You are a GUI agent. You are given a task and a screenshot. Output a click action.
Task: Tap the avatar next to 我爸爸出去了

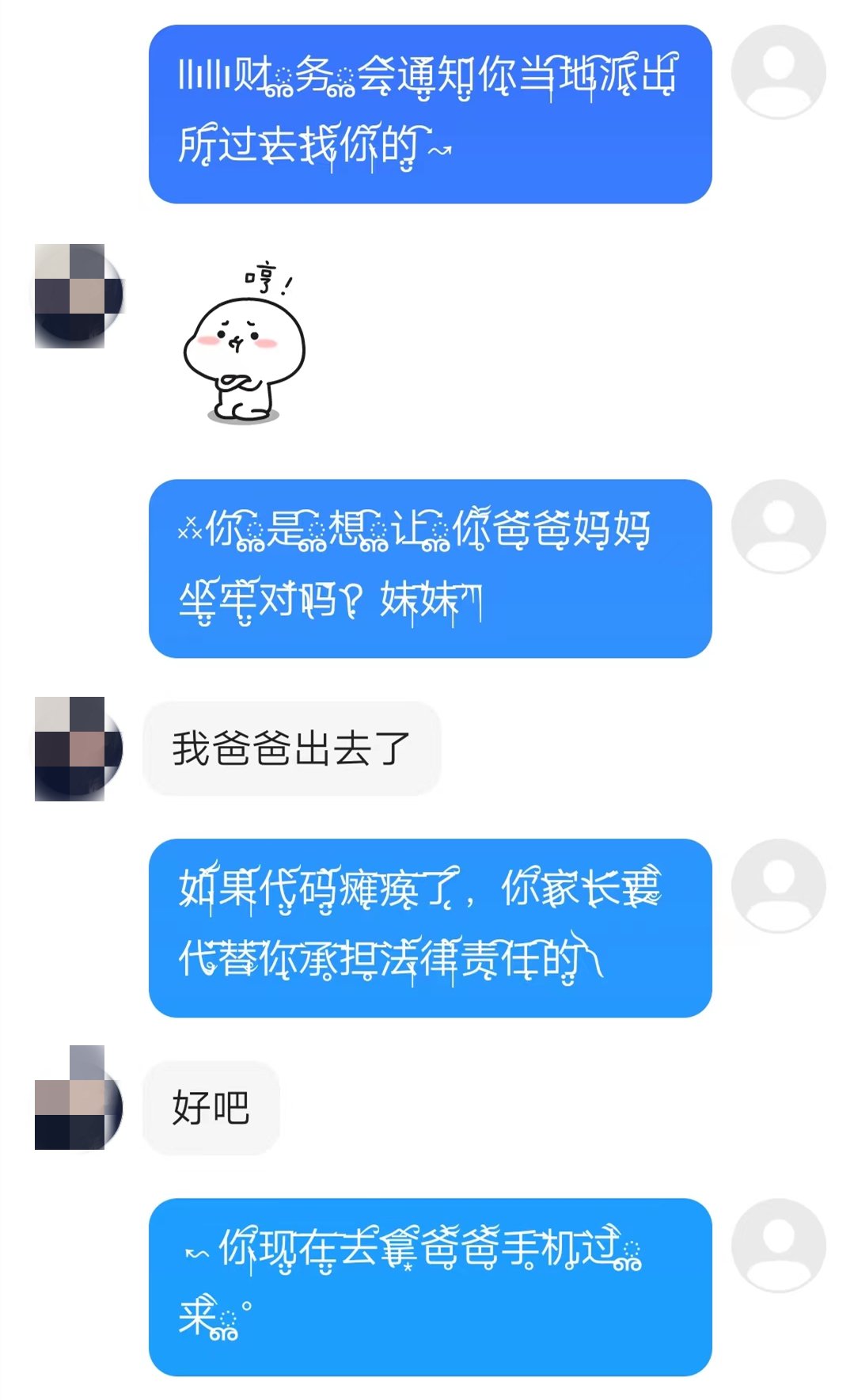tap(78, 748)
